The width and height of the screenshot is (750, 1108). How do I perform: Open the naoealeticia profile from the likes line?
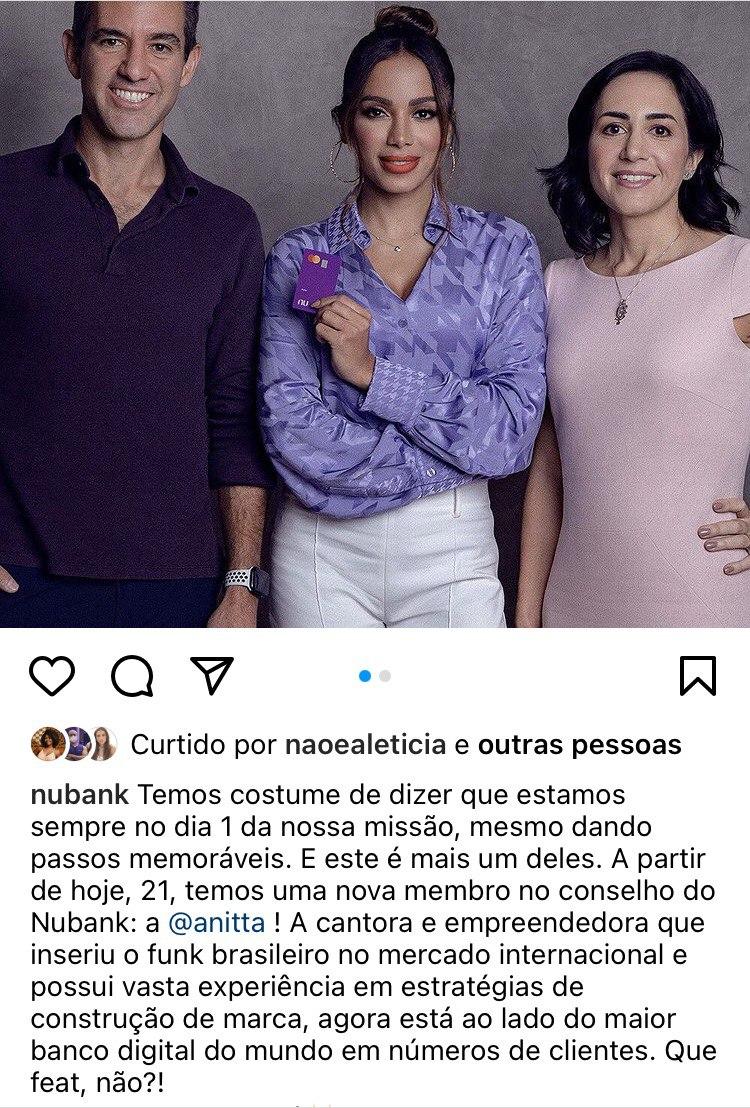coord(365,745)
